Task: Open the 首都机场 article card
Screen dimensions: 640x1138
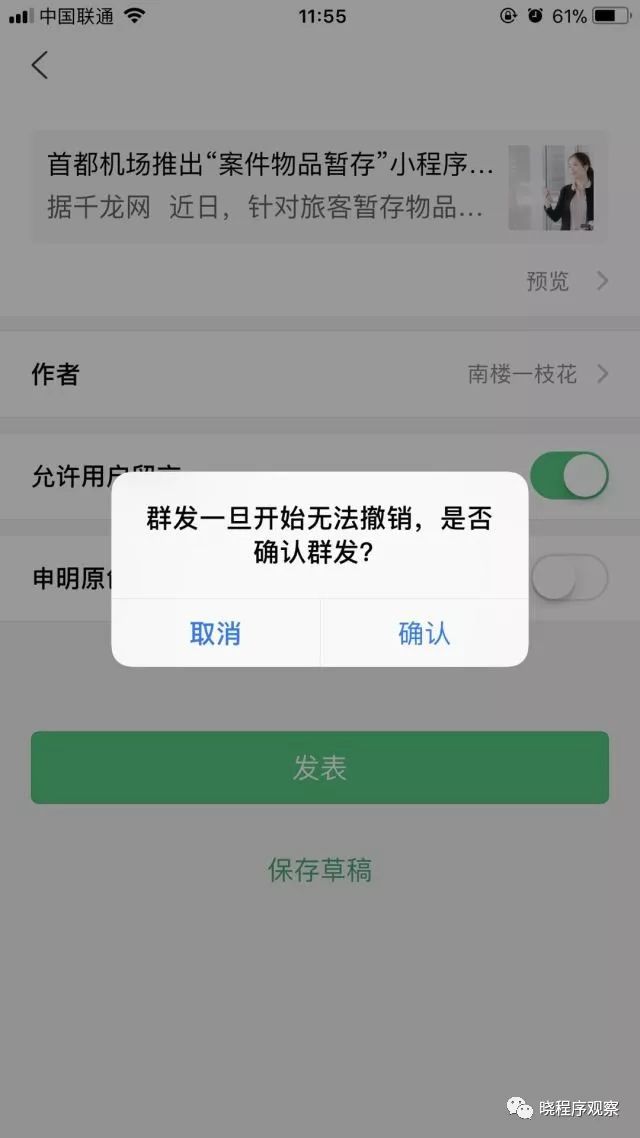Action: [319, 187]
